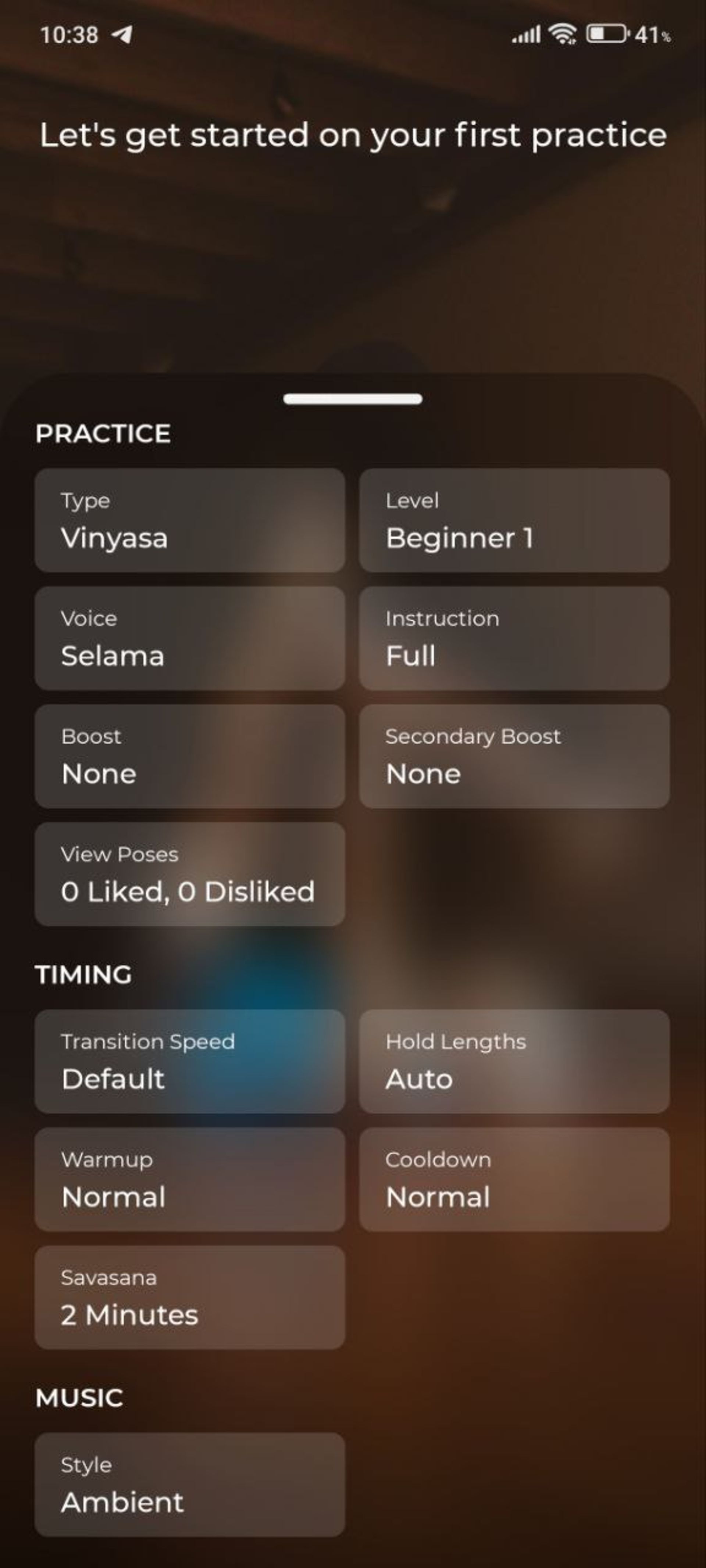Open the Level setting showing Beginner 1
Viewport: 706px width, 1568px height.
pyautogui.click(x=514, y=520)
